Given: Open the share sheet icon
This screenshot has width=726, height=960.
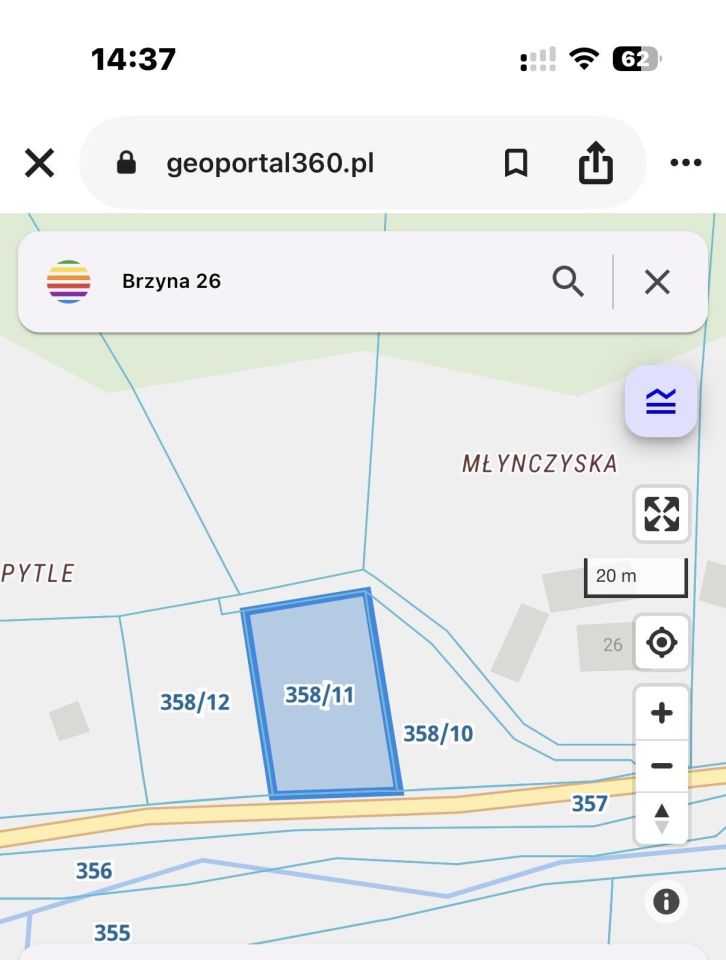Looking at the screenshot, I should pos(597,161).
